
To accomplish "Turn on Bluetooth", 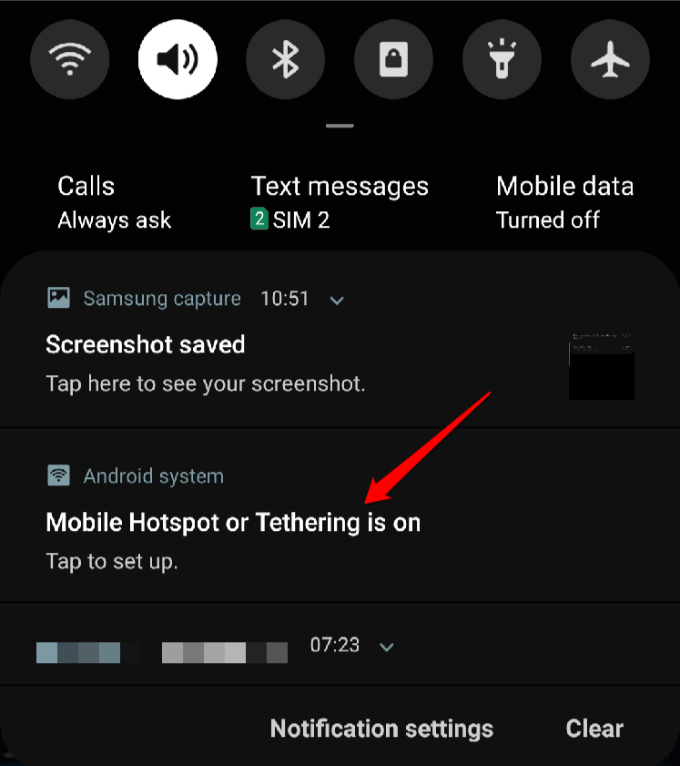I will [x=286, y=60].
